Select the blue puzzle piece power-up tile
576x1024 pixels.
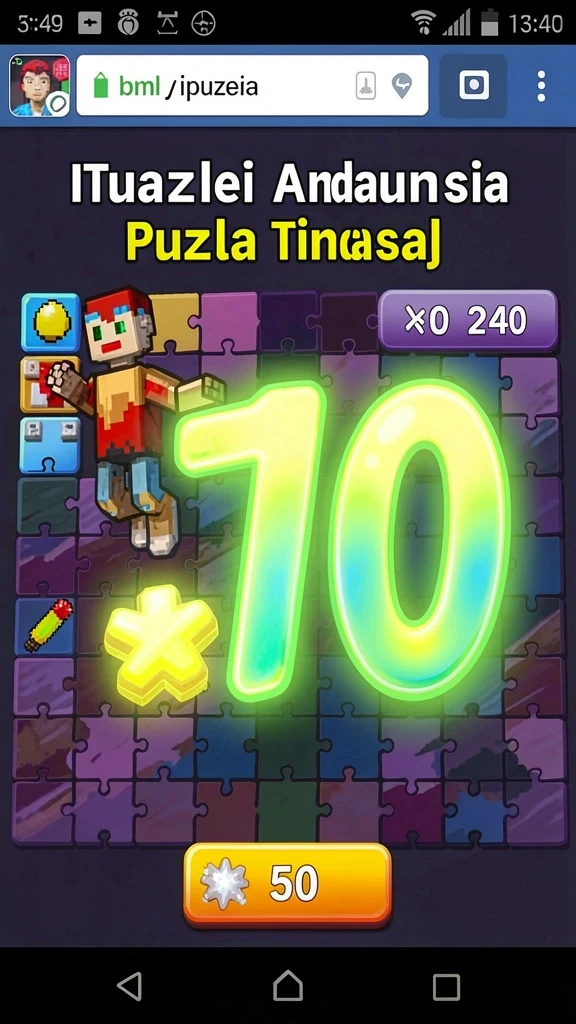point(50,445)
